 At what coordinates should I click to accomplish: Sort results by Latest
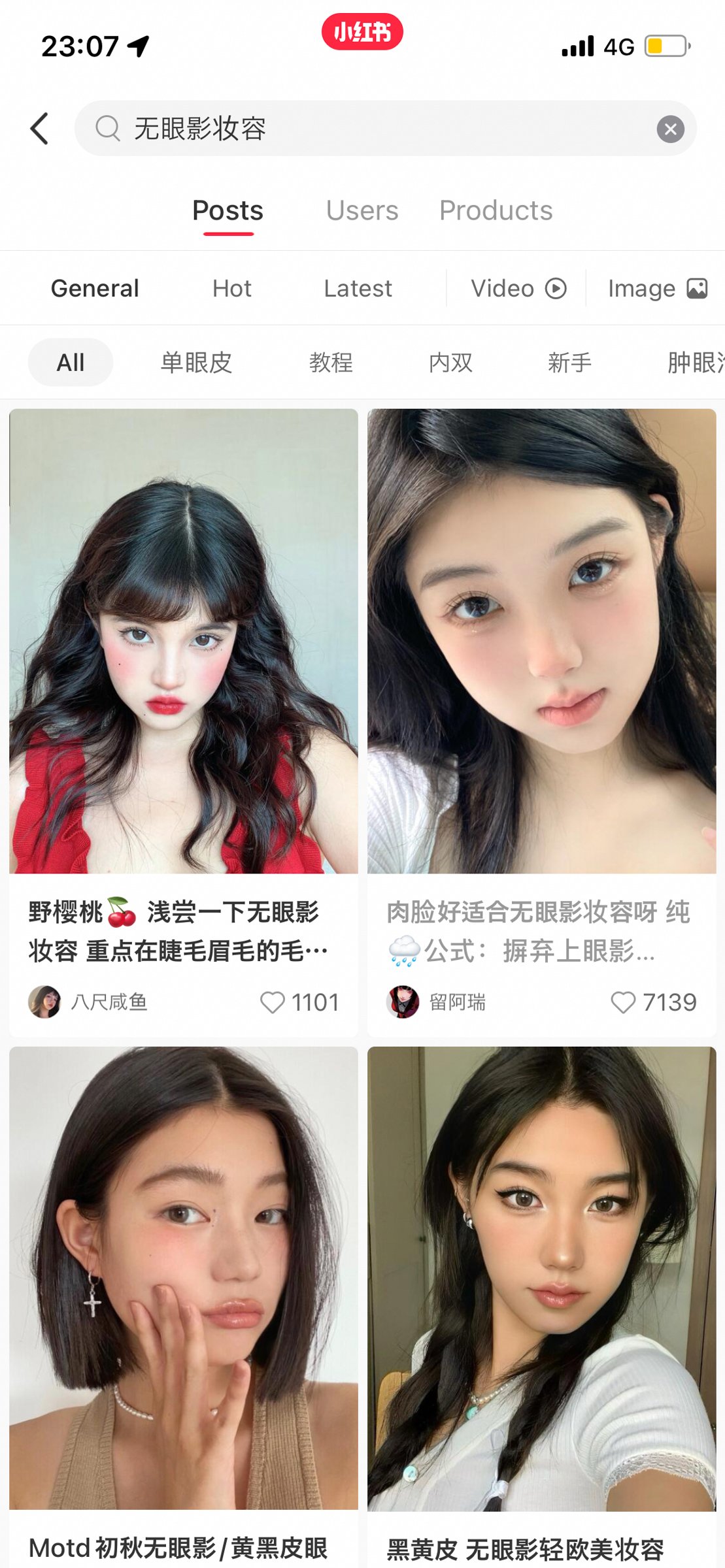pos(358,289)
